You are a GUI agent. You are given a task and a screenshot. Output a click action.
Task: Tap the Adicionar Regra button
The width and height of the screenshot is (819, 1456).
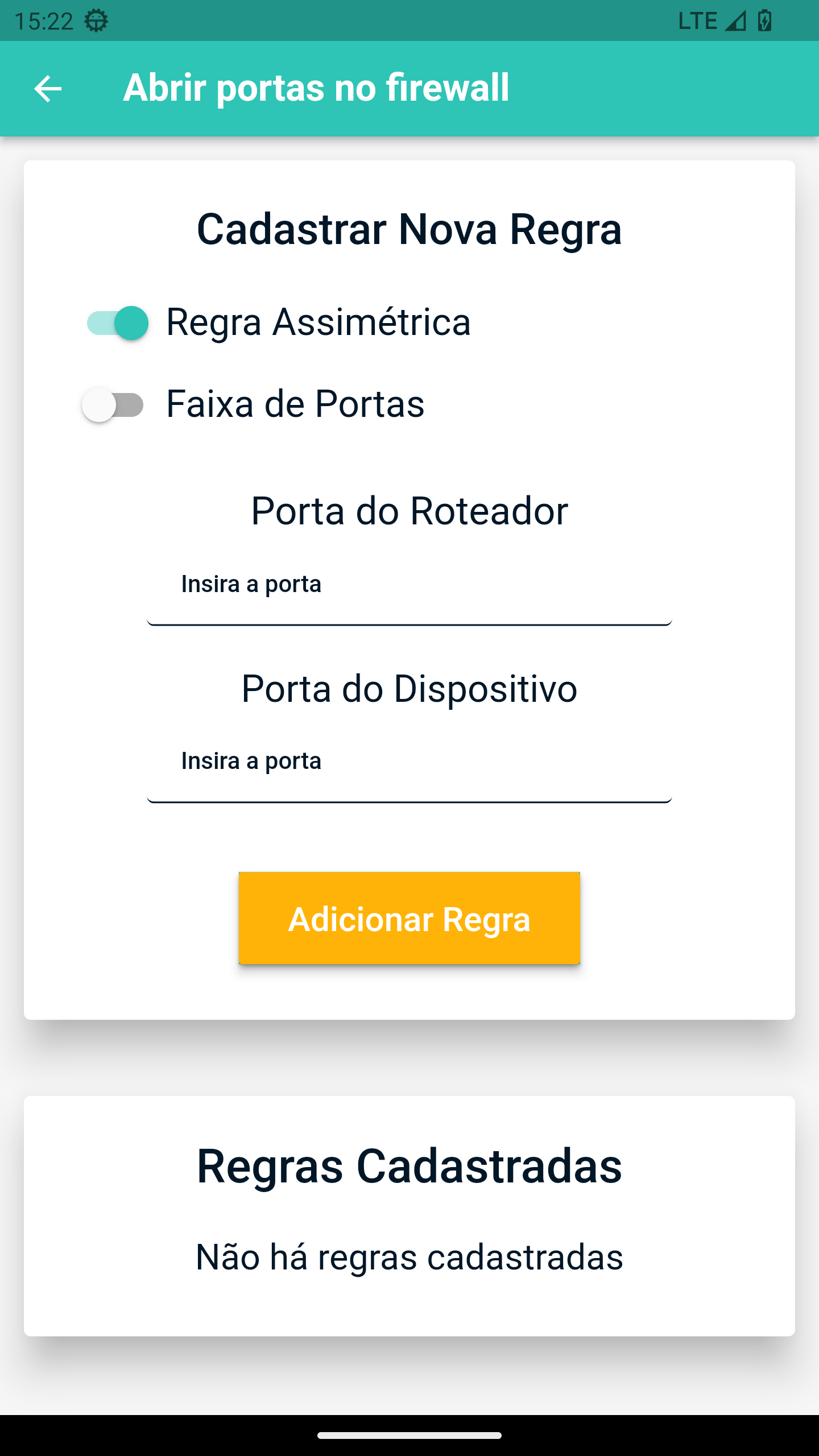coord(409,918)
